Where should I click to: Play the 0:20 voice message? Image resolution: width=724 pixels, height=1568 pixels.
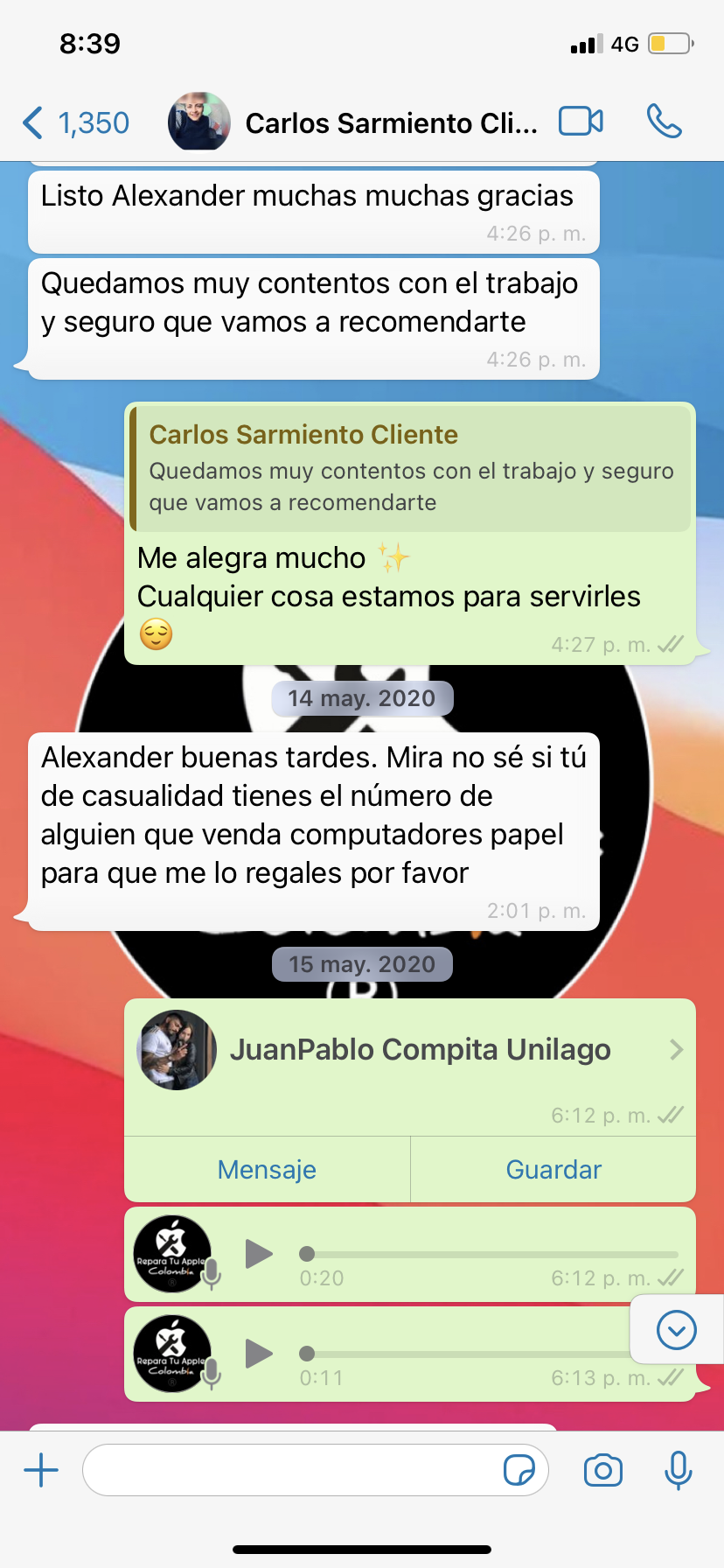pyautogui.click(x=259, y=1254)
